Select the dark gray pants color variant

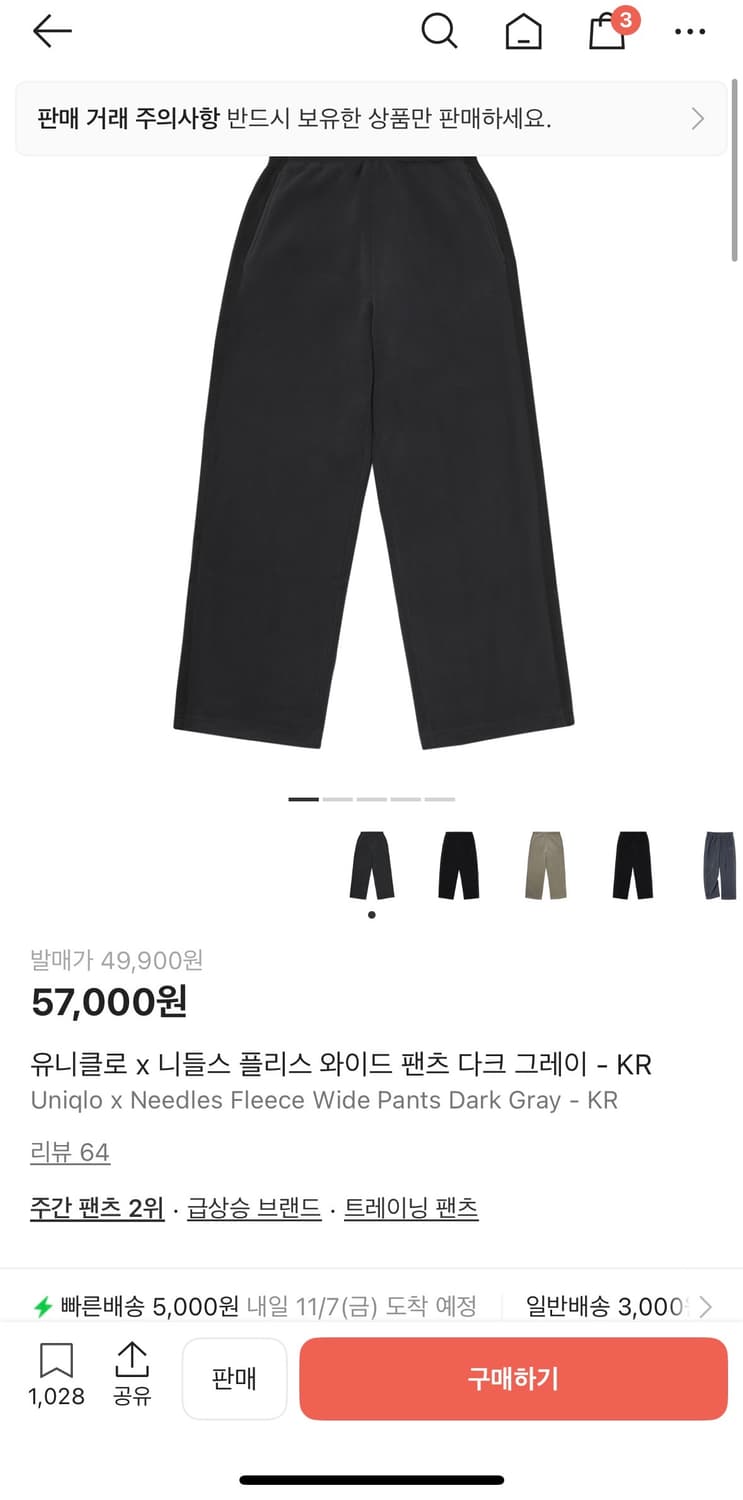371,863
